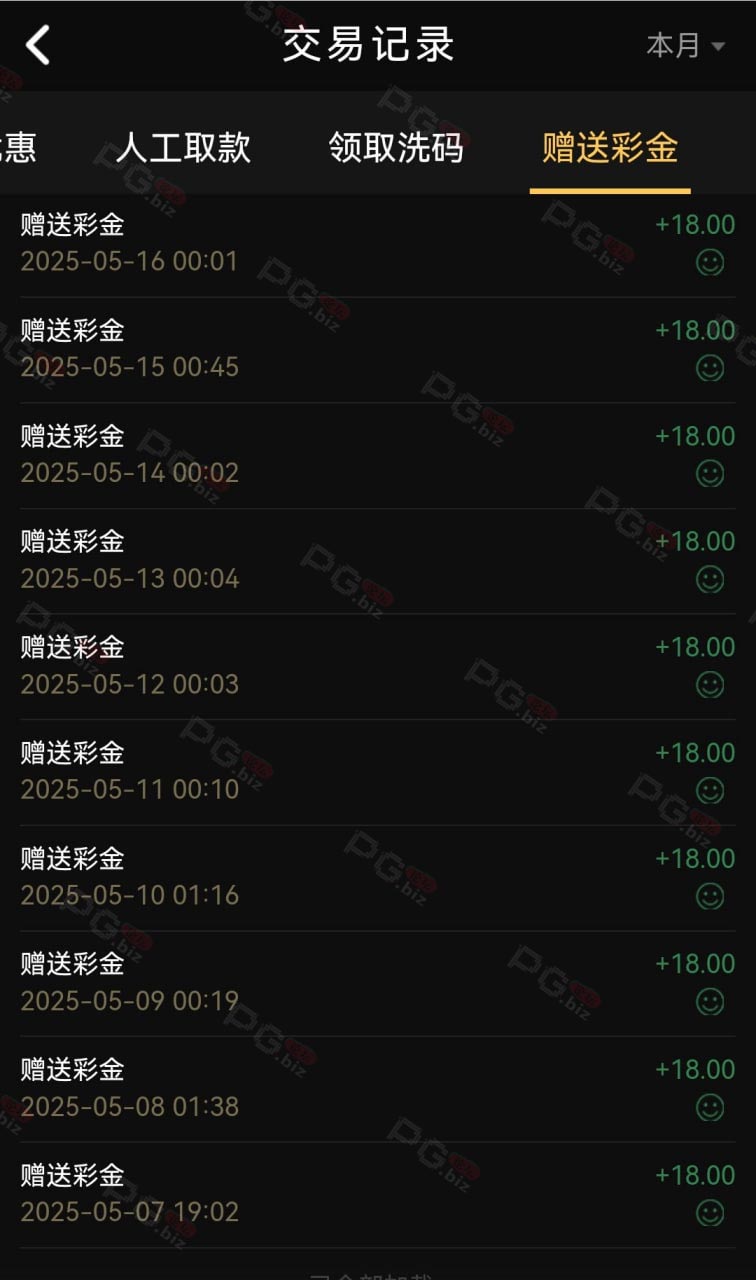Open the record dated 2025-05-15 00:45
Viewport: 756px width, 1280px height.
[378, 350]
